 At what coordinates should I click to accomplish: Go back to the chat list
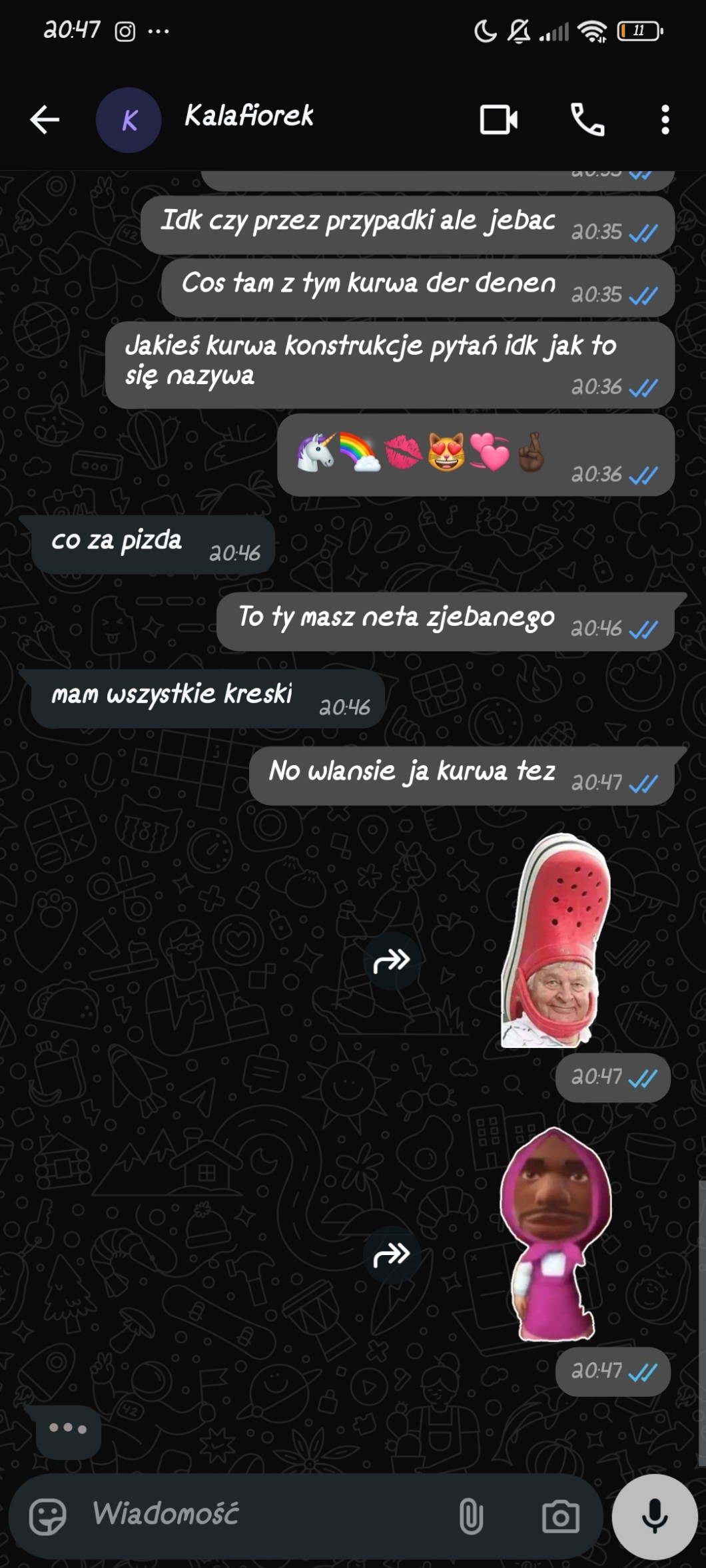(x=45, y=120)
